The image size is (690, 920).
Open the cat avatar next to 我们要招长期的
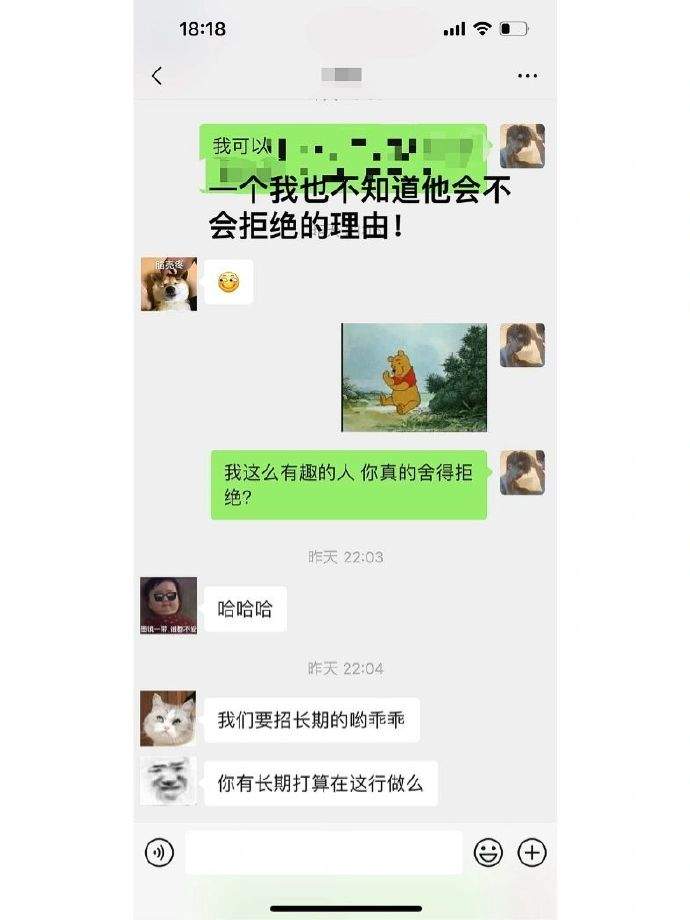168,718
